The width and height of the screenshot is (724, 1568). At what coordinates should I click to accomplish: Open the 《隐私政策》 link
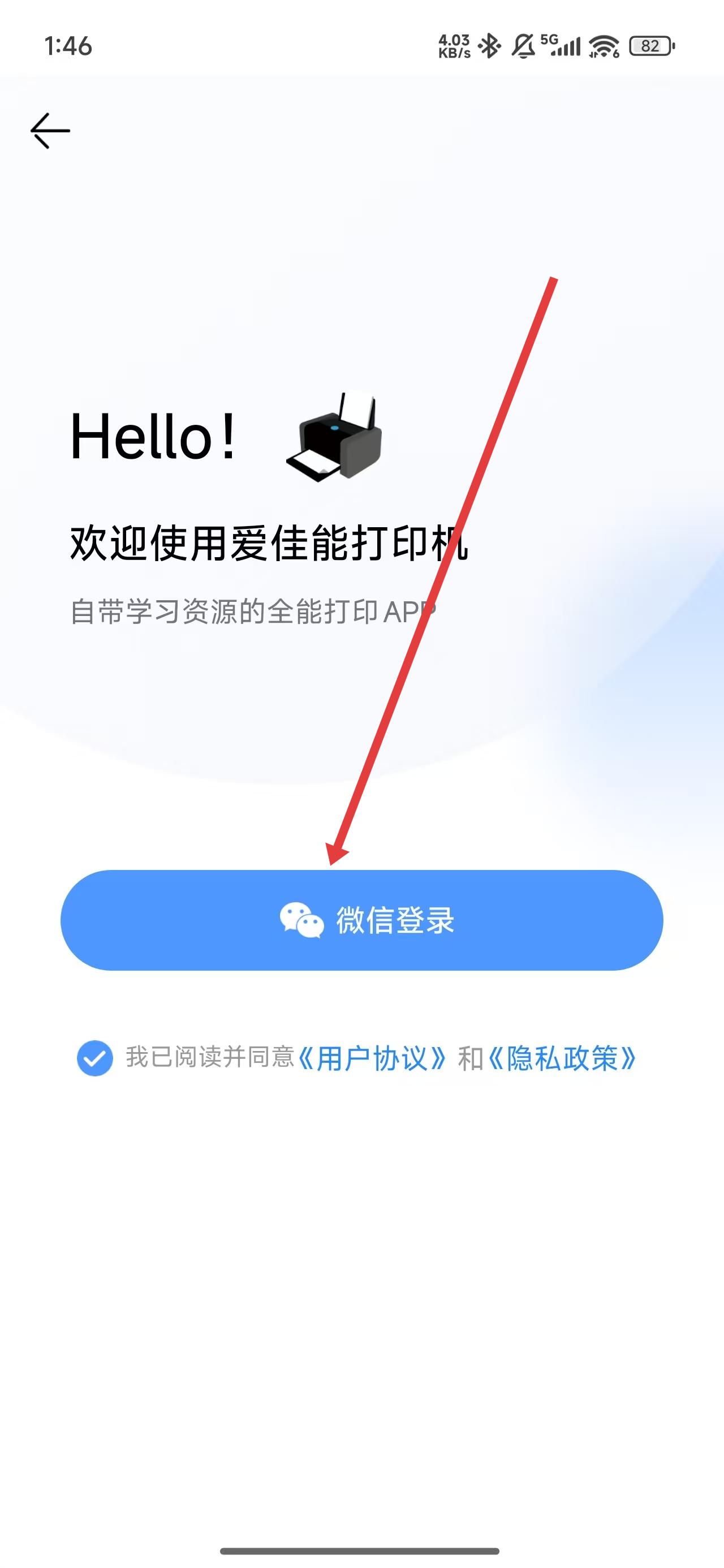point(562,1058)
